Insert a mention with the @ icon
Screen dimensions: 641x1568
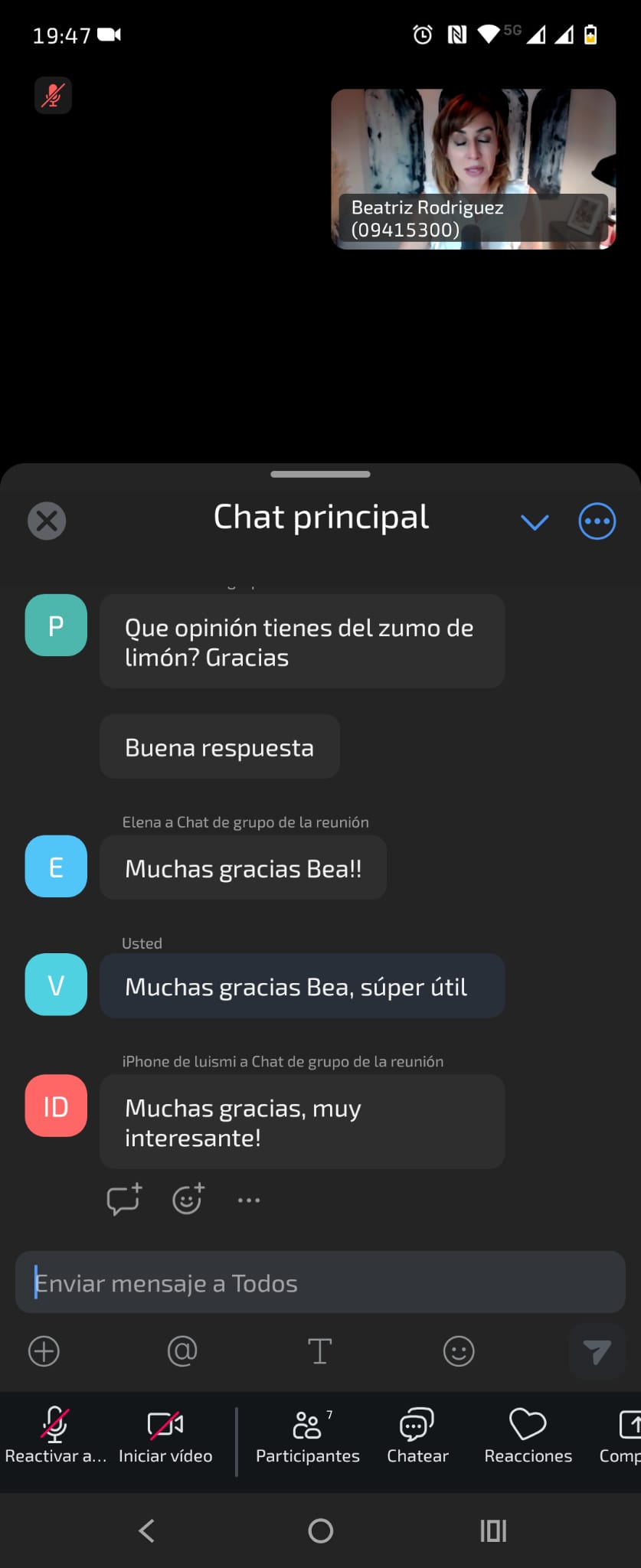point(182,1351)
